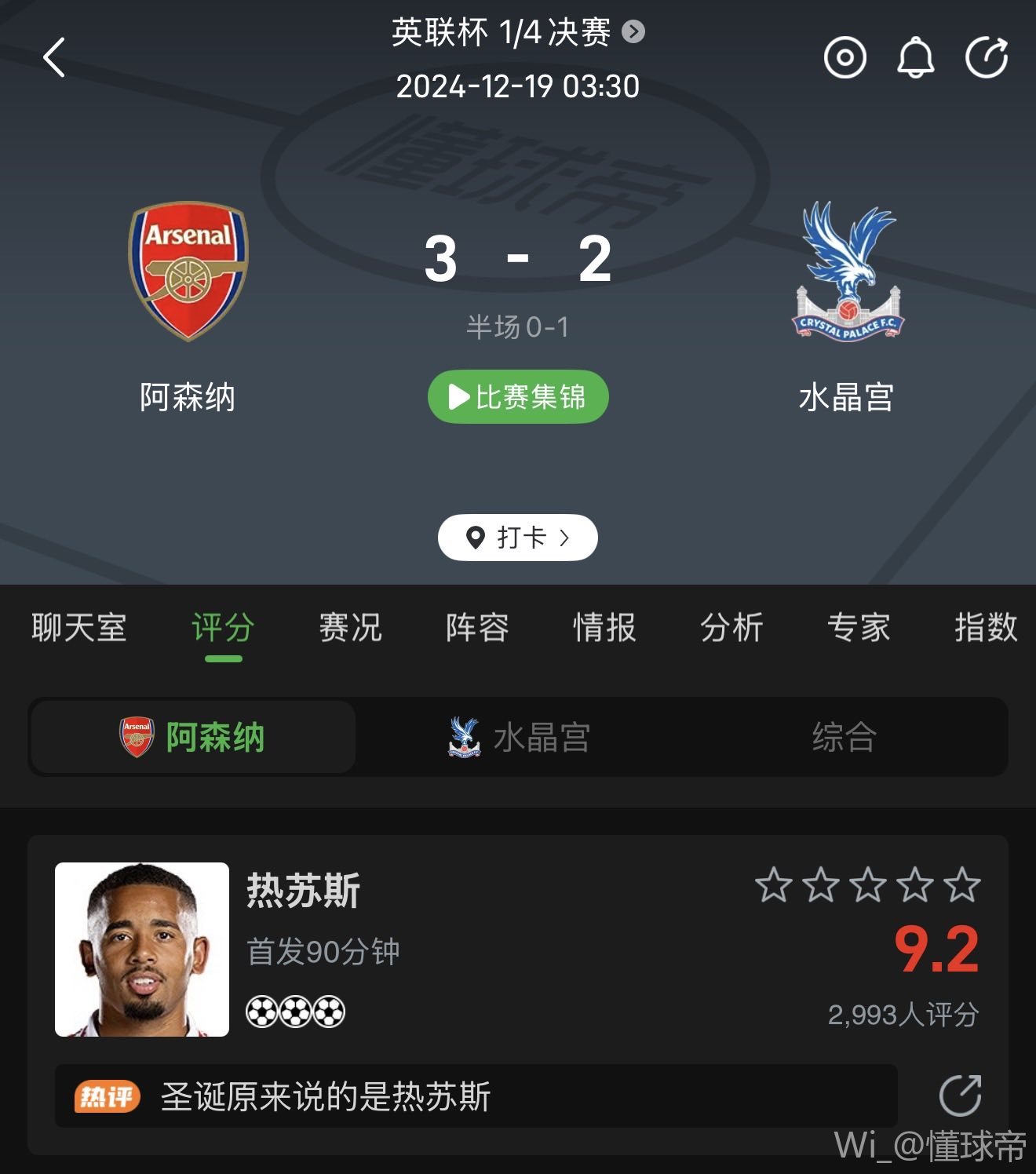1036x1174 pixels.
Task: Open the 英联杯 1/4决赛 competition link
Action: [517, 33]
